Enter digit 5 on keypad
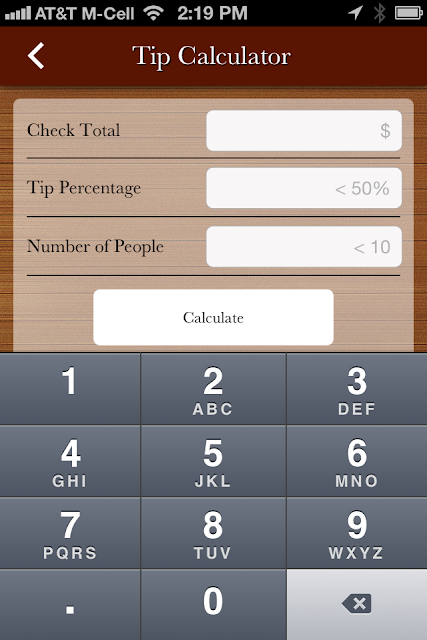 [x=214, y=461]
